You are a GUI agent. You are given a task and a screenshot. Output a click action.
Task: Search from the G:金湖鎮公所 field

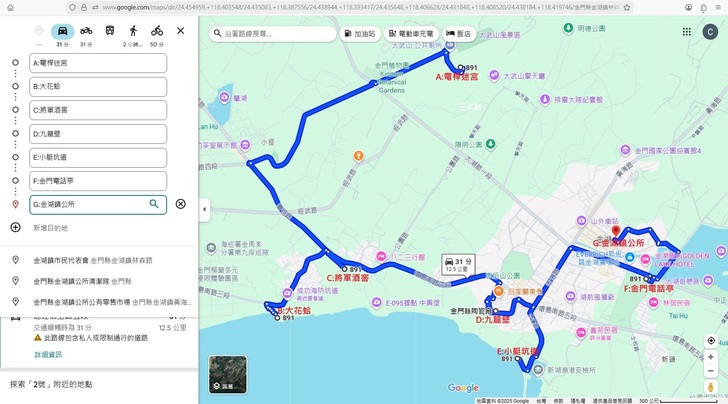pyautogui.click(x=154, y=204)
